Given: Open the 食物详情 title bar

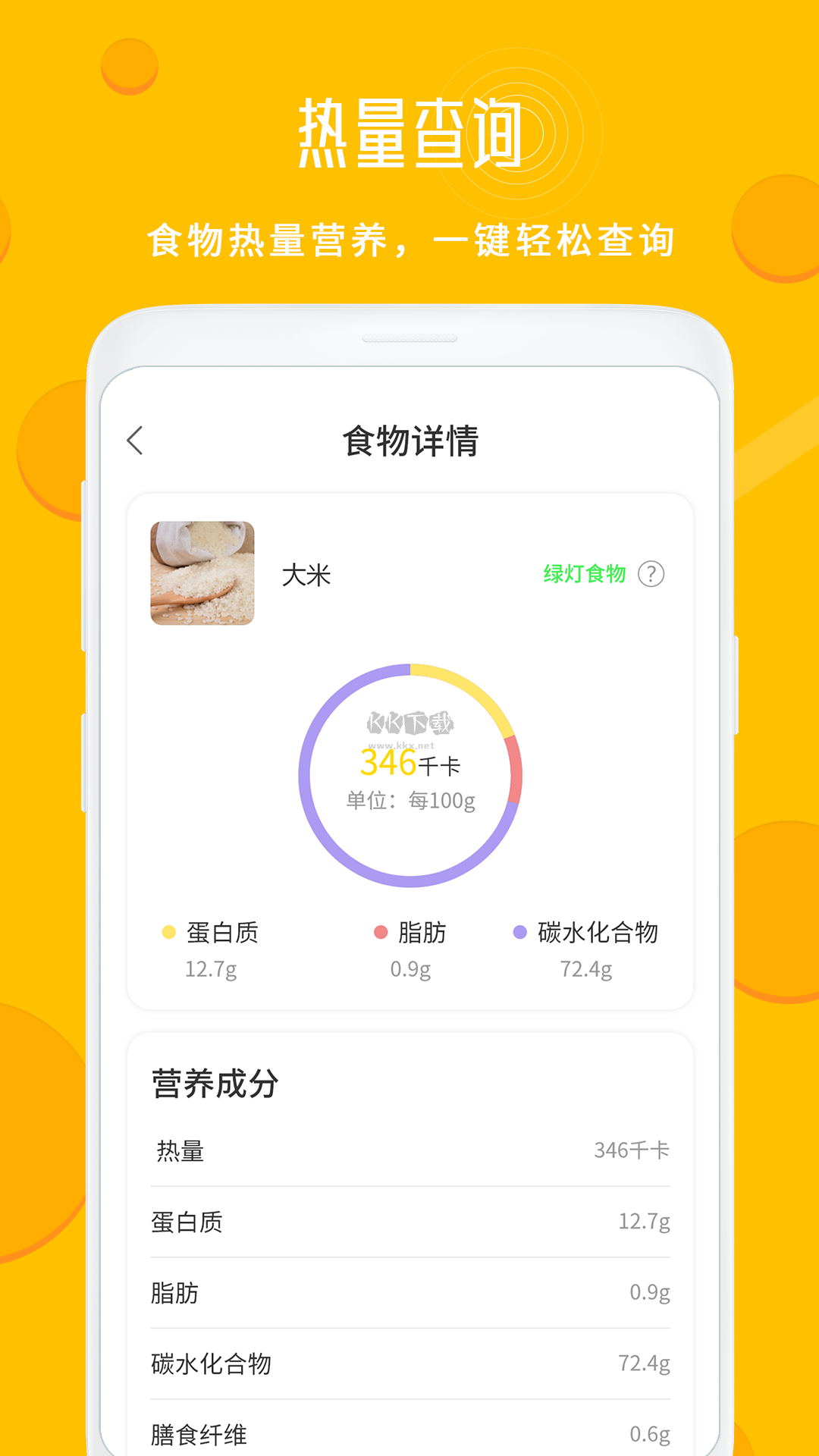Looking at the screenshot, I should click(409, 440).
